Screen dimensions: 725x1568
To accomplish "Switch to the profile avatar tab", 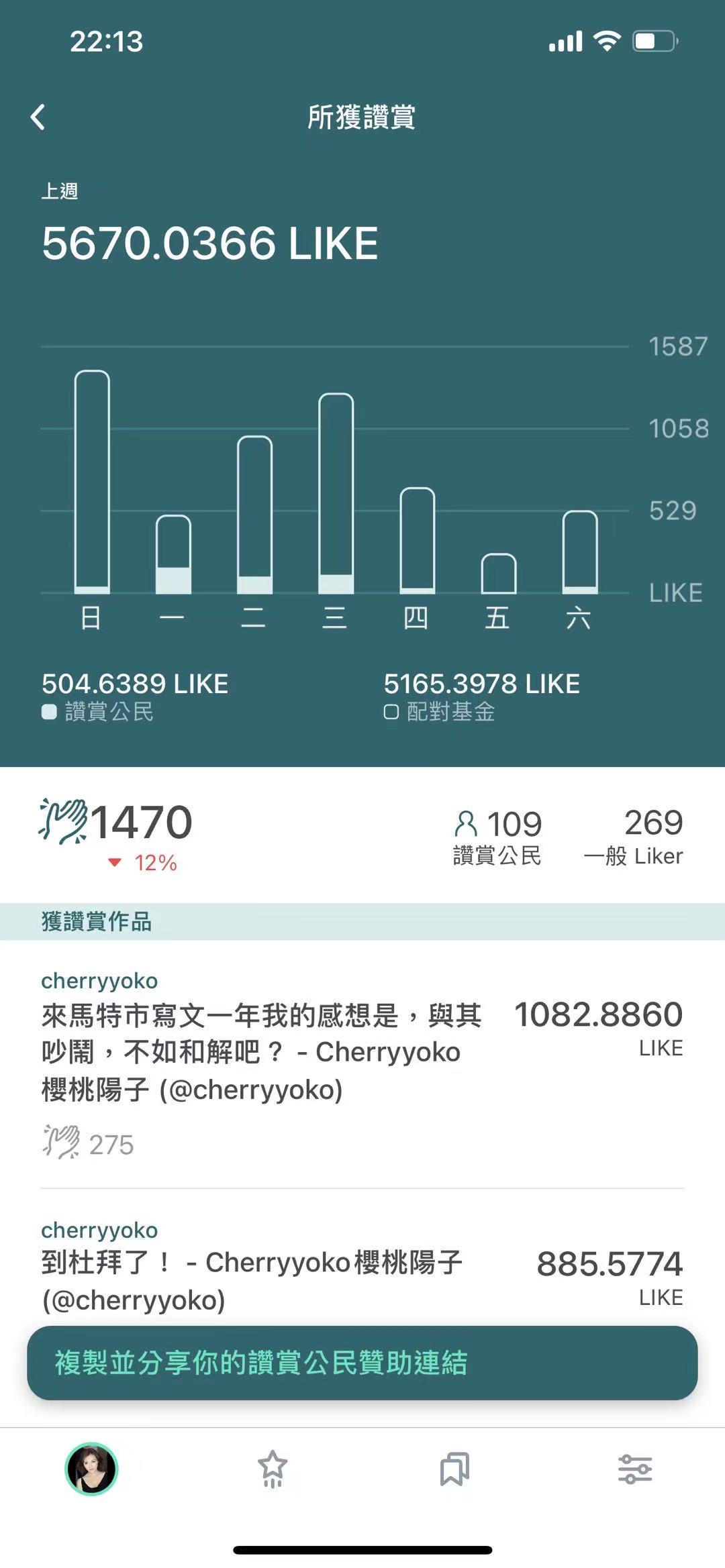I will pos(91,1469).
